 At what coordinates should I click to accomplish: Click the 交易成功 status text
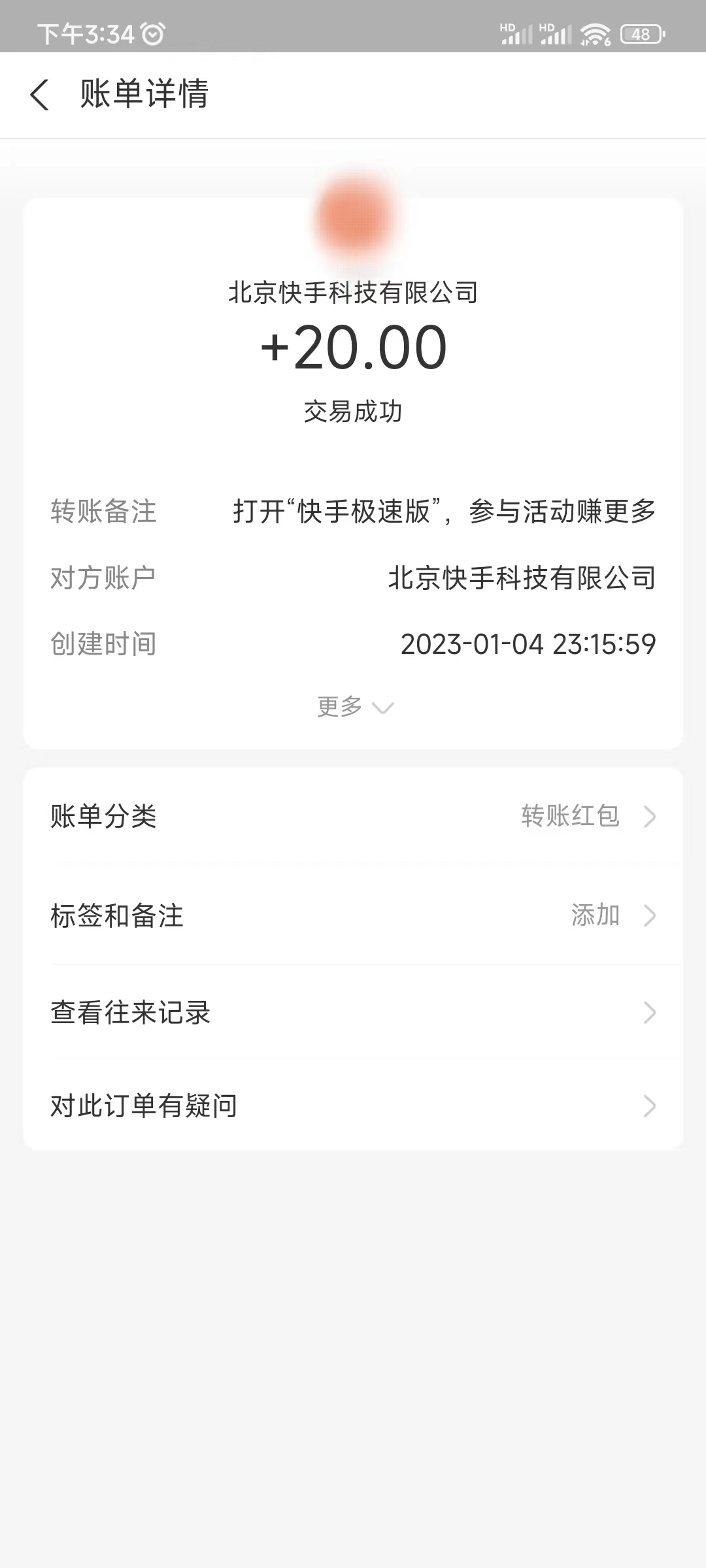[x=353, y=412]
